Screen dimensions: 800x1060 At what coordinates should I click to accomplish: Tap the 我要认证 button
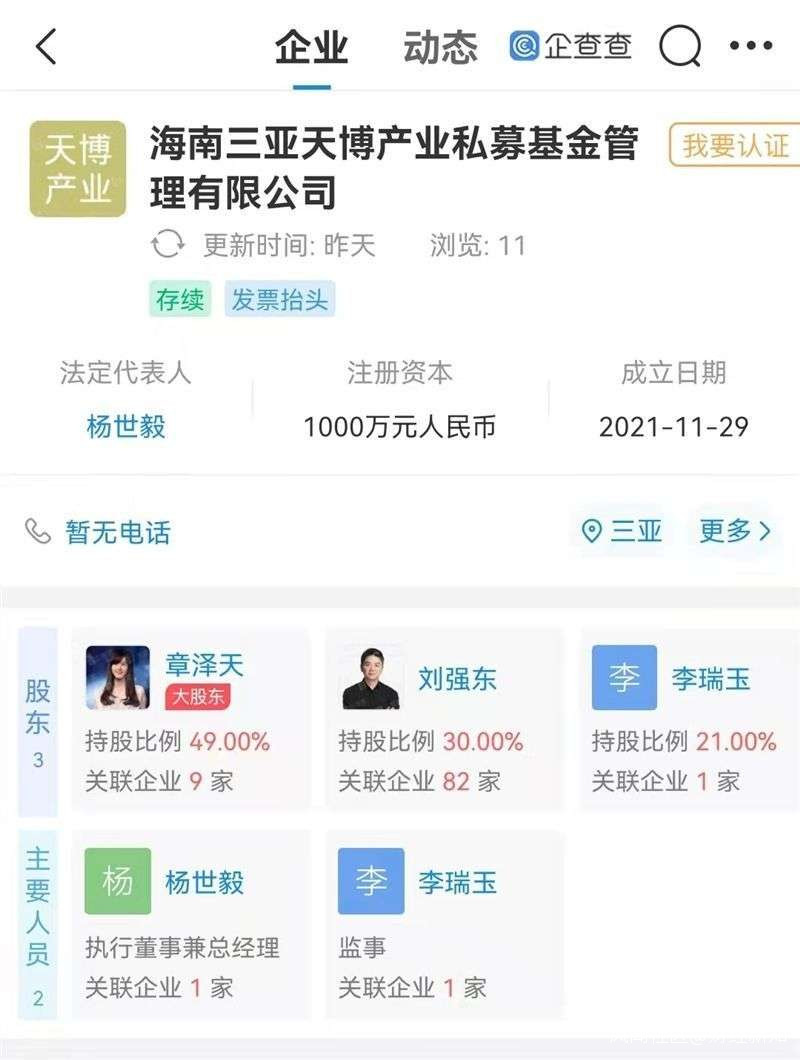pyautogui.click(x=735, y=145)
